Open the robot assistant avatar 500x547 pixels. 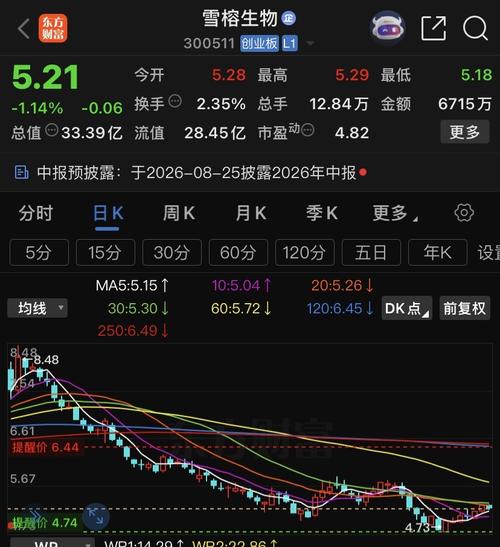coord(387,28)
